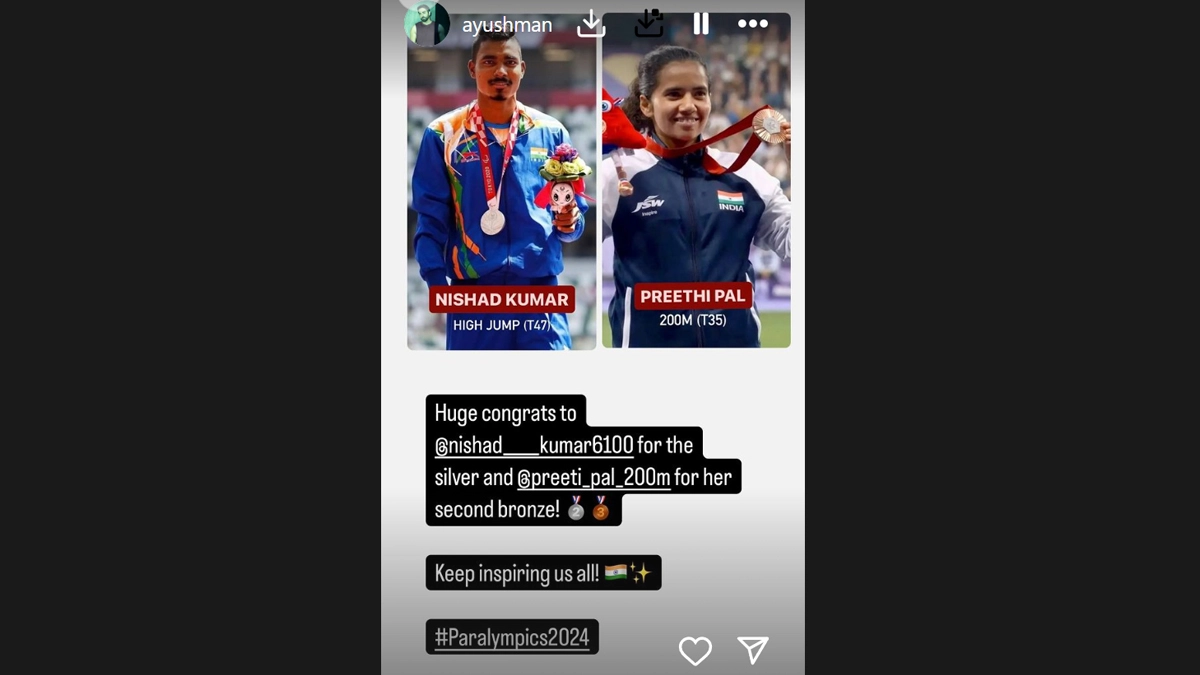Open the three-dot overflow menu
The height and width of the screenshot is (675, 1200).
click(752, 23)
